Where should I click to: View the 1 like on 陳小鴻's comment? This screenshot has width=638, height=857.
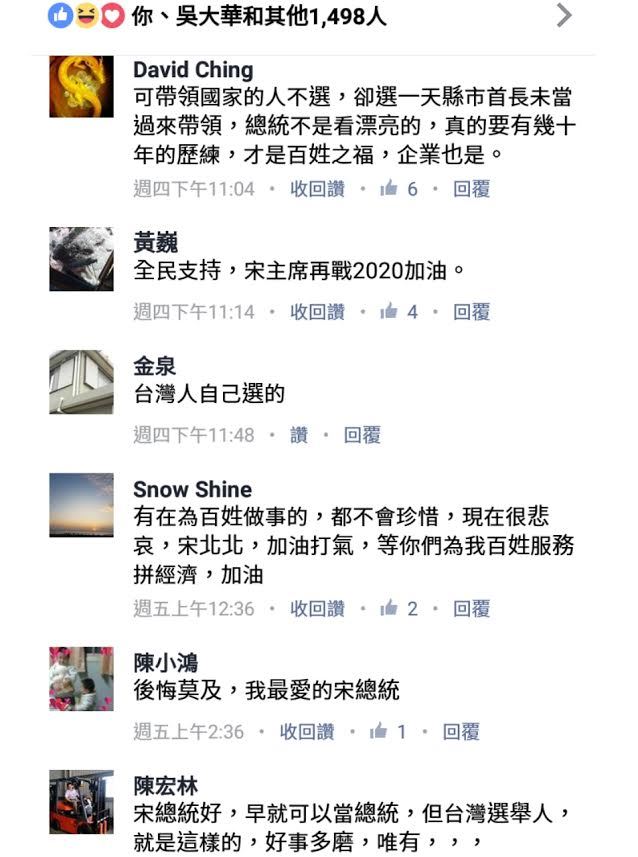(388, 732)
